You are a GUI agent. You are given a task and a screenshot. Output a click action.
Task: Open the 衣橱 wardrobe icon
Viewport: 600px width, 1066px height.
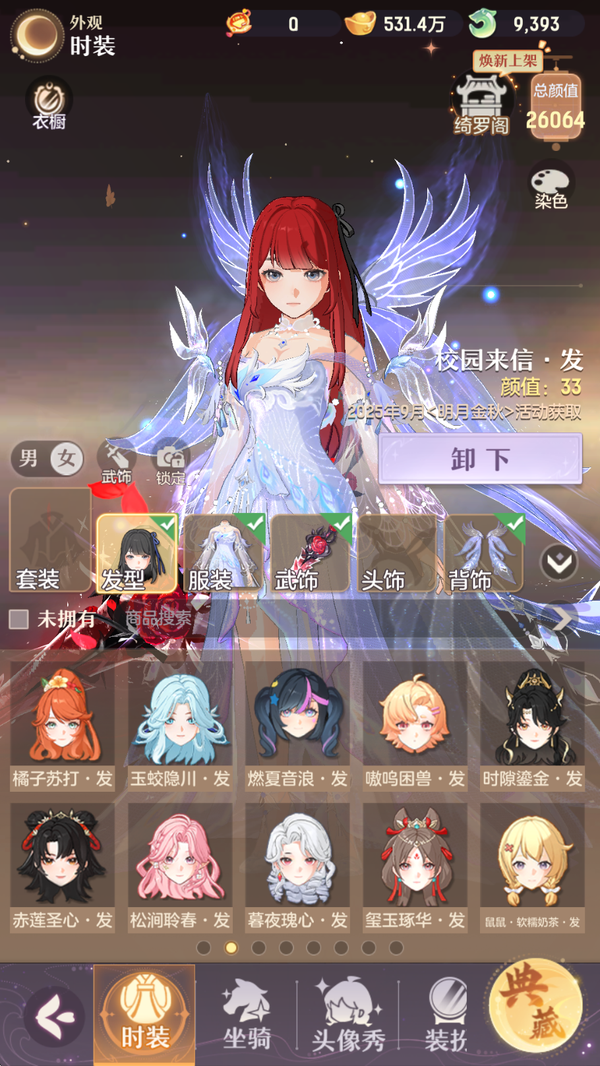tap(48, 104)
